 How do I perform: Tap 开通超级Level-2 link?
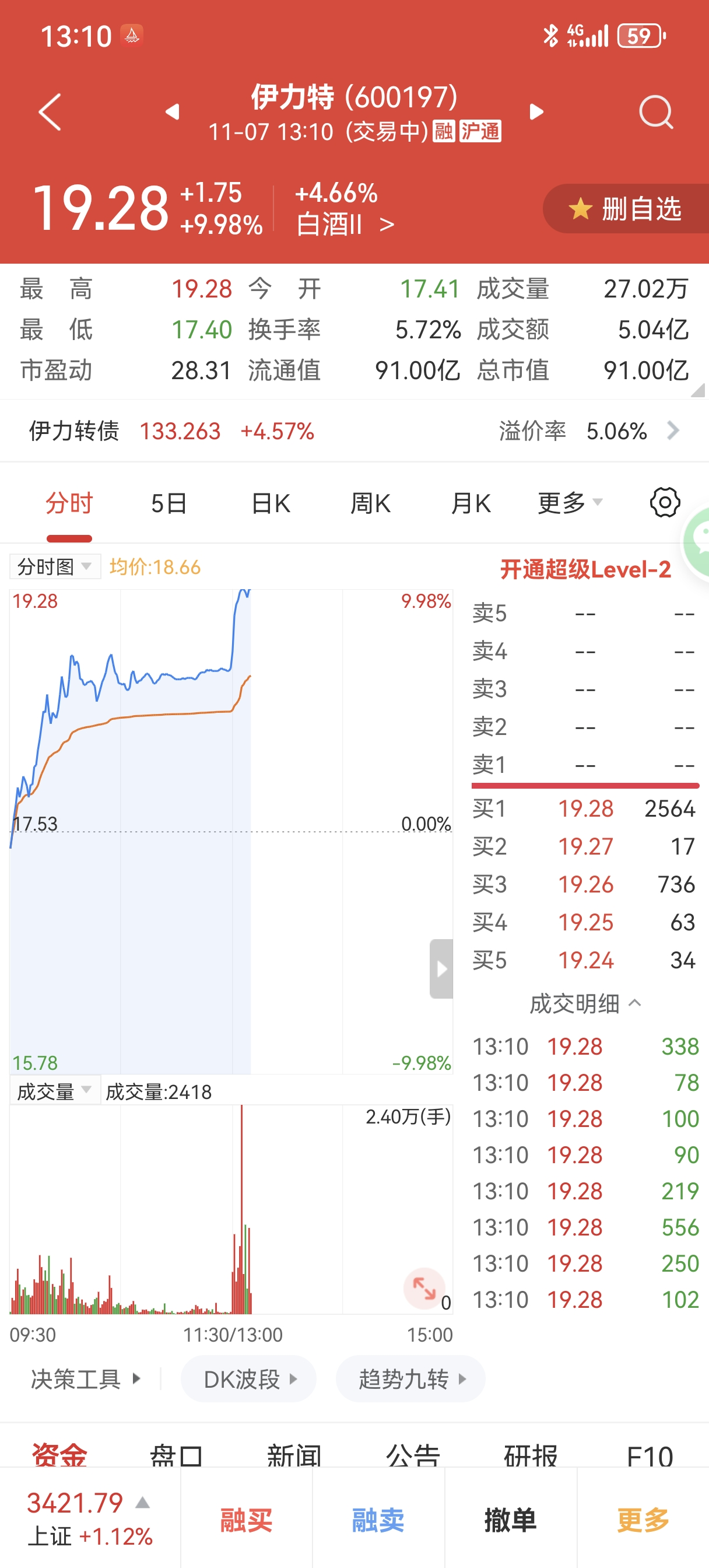tap(585, 570)
